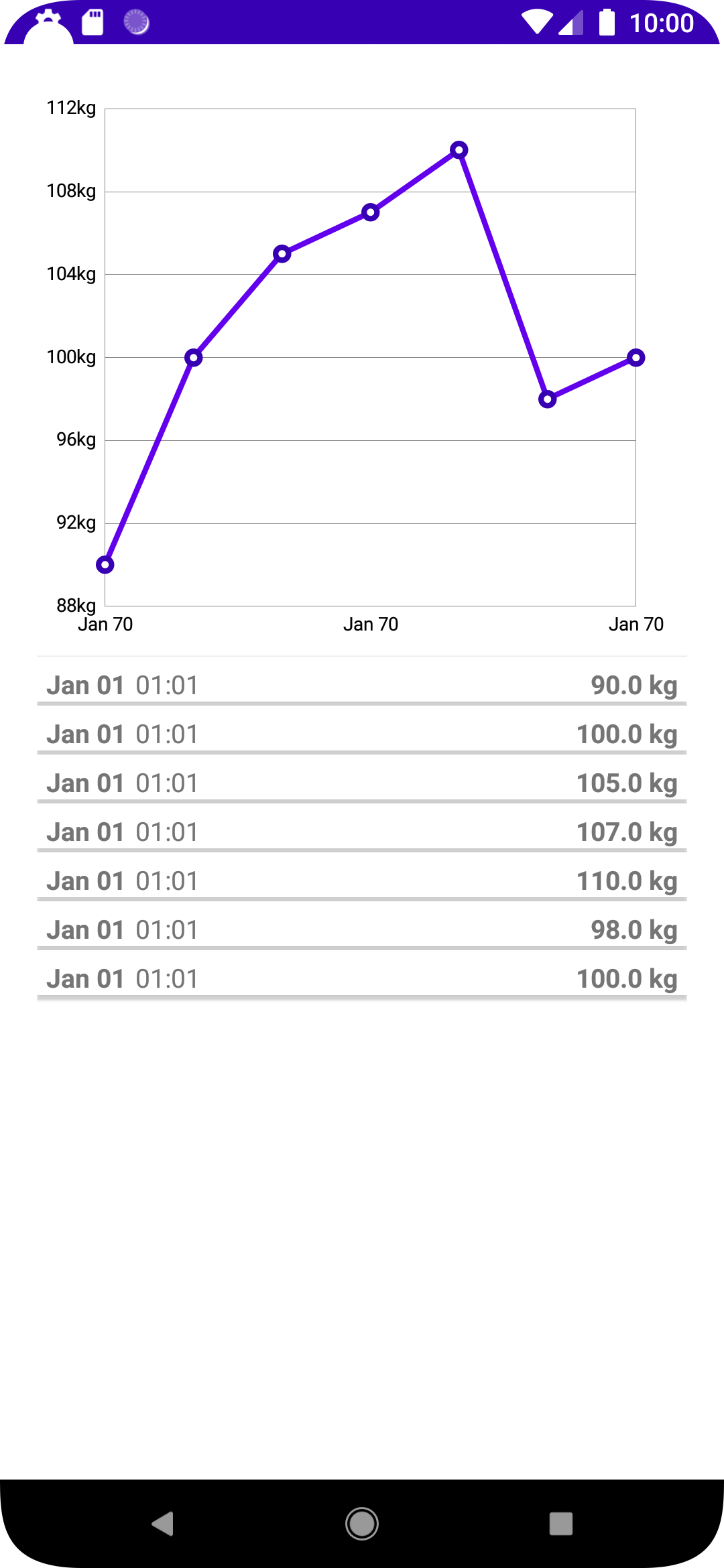This screenshot has width=724, height=1568.
Task: Open the 110.0 kg weight record
Action: point(362,881)
